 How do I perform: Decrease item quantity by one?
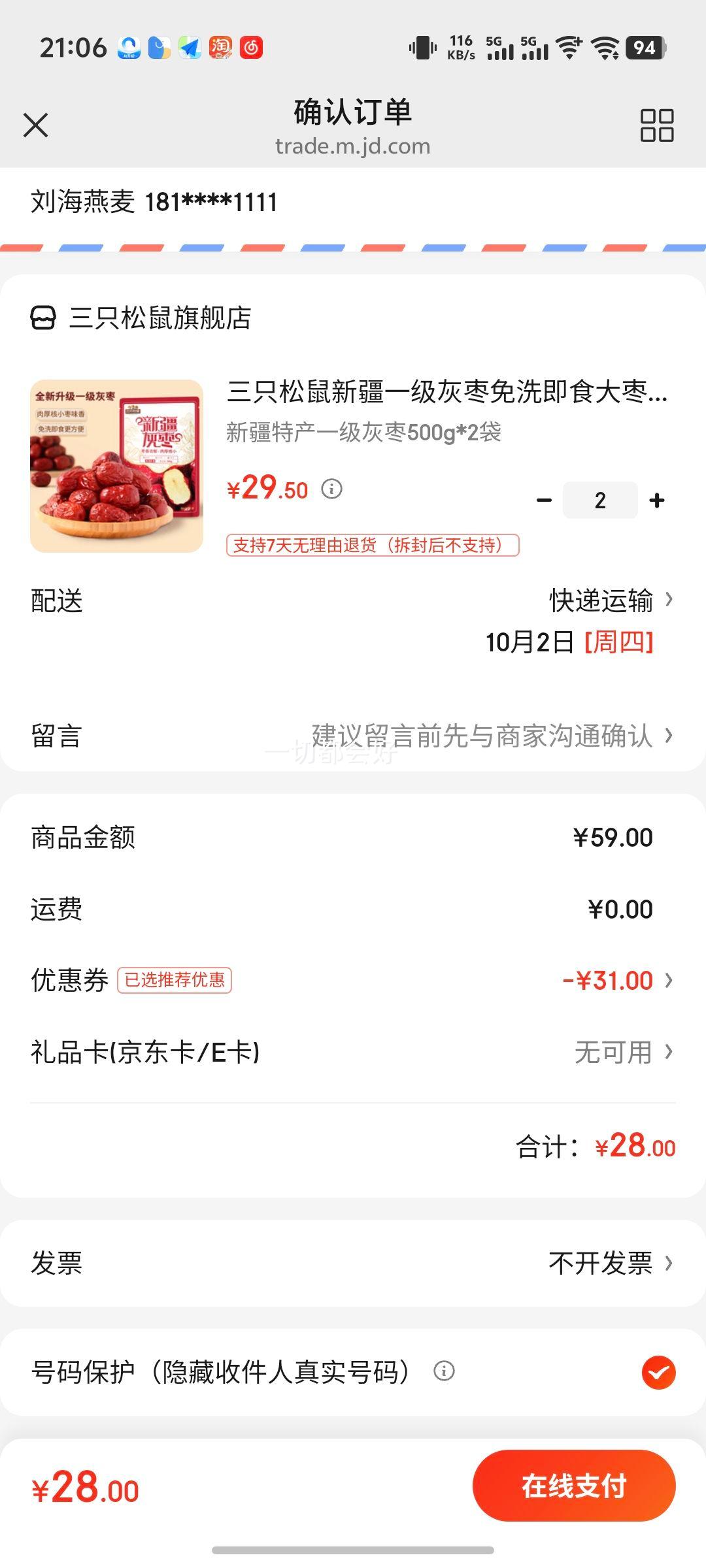tap(544, 500)
